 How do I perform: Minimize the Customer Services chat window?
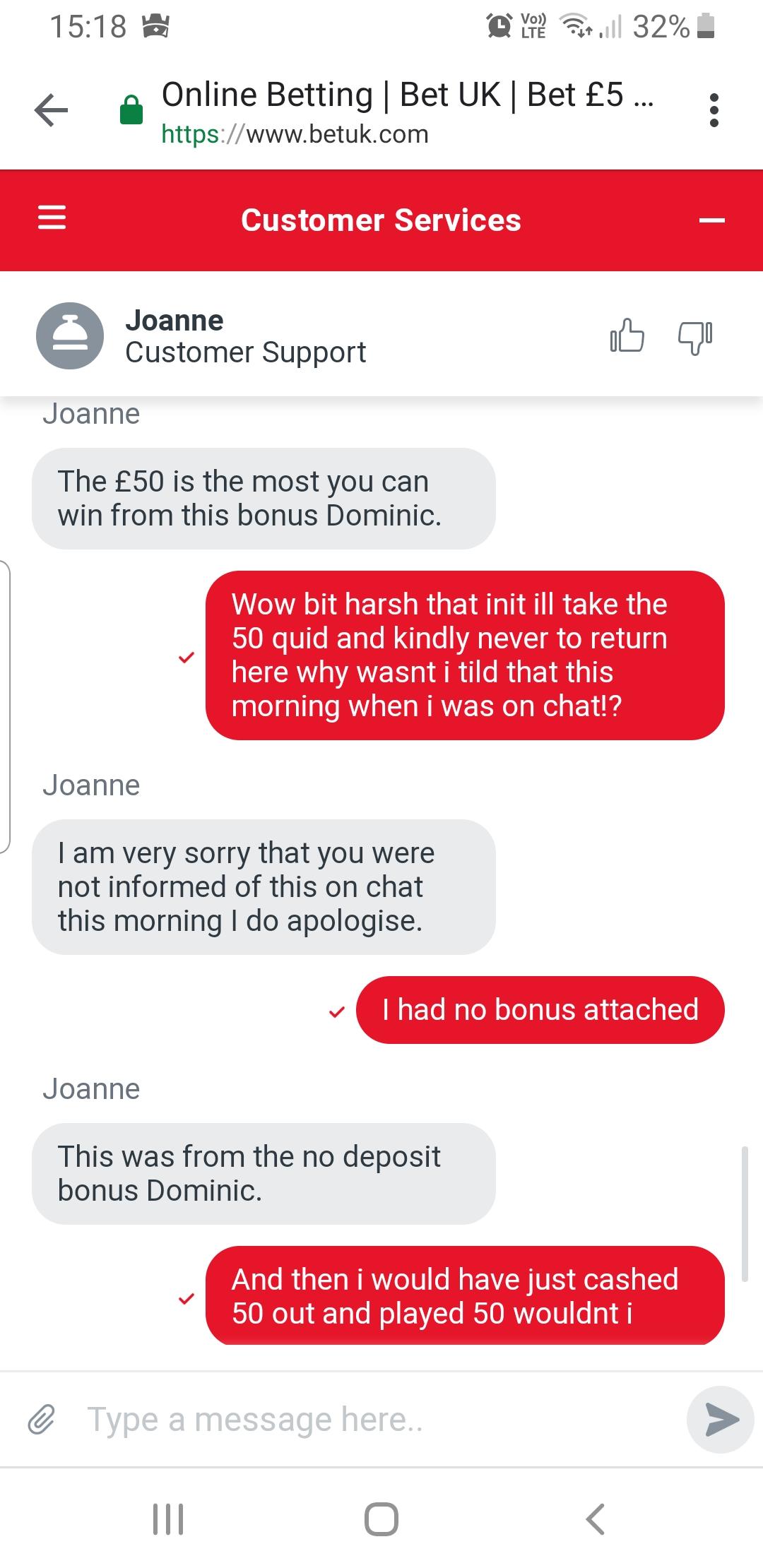(x=711, y=221)
